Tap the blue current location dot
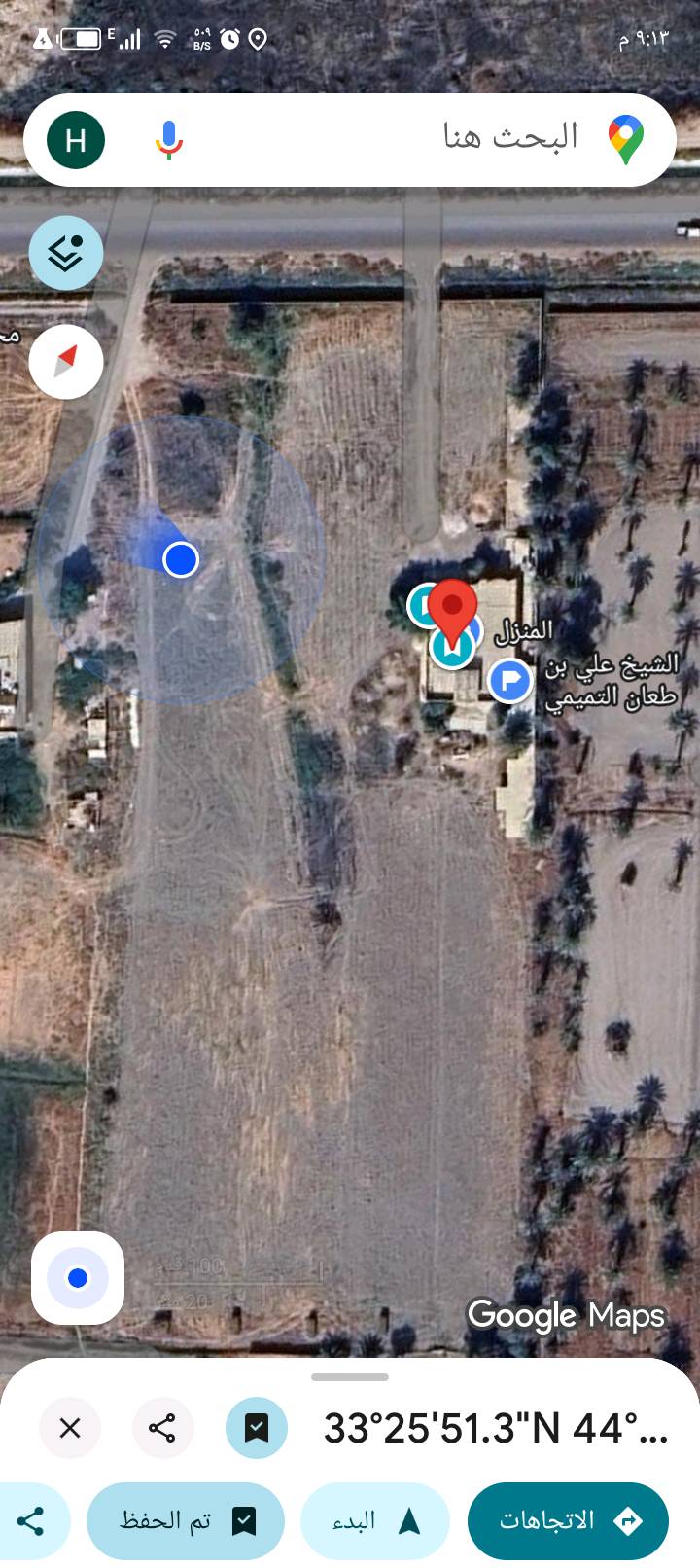The width and height of the screenshot is (700, 1568). tap(181, 559)
